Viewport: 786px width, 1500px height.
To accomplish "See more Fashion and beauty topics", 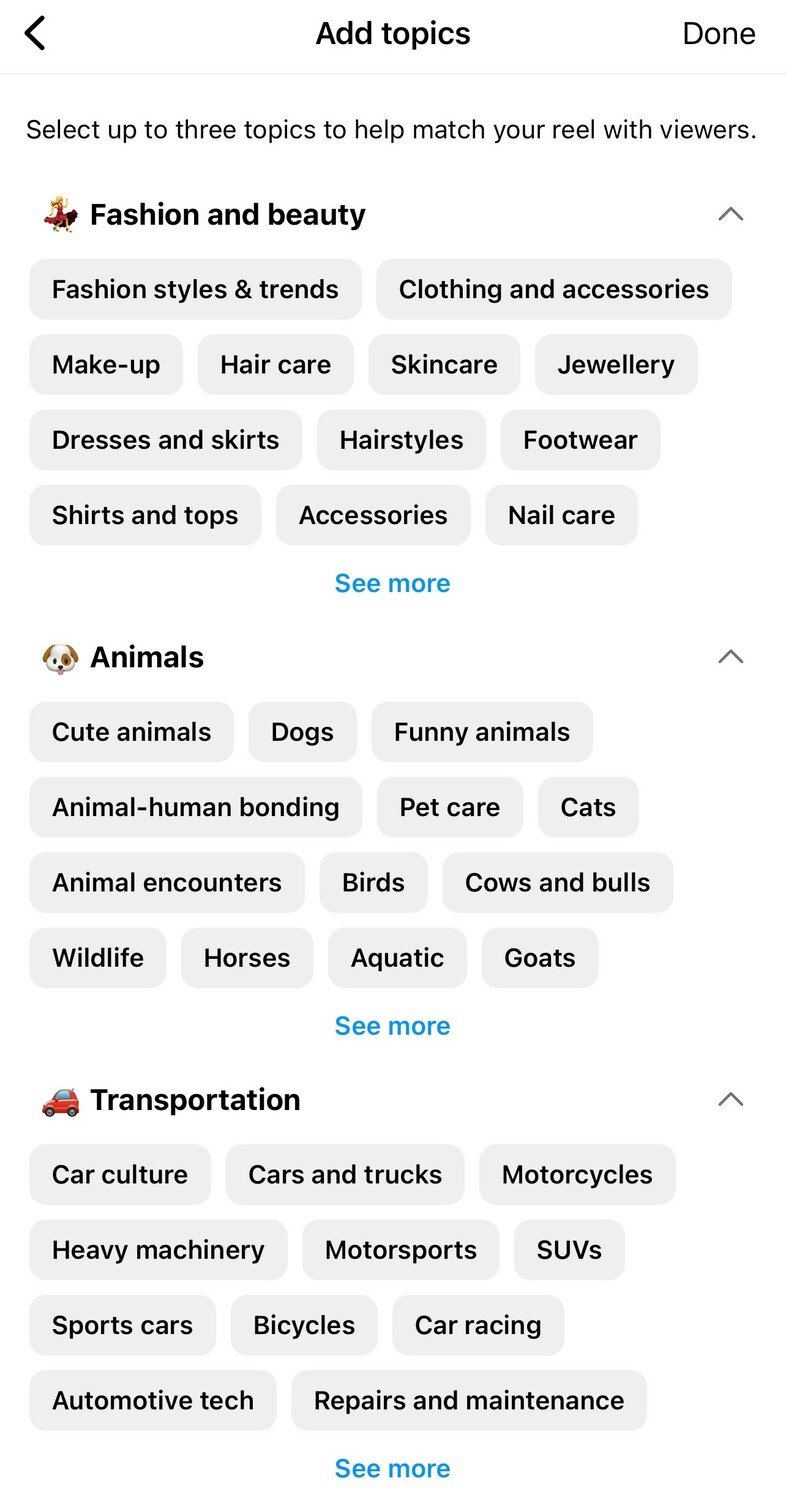I will coord(392,583).
